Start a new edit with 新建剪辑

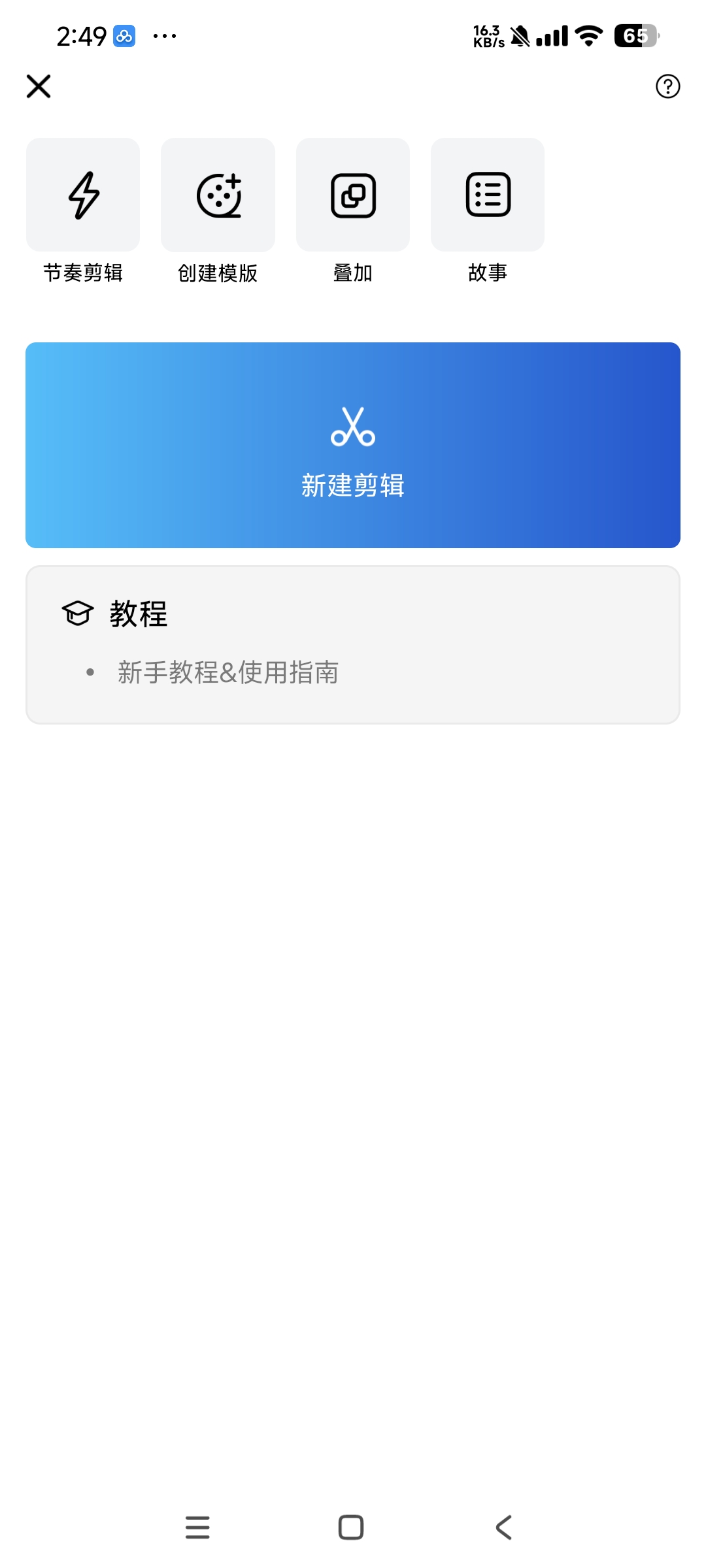point(353,445)
